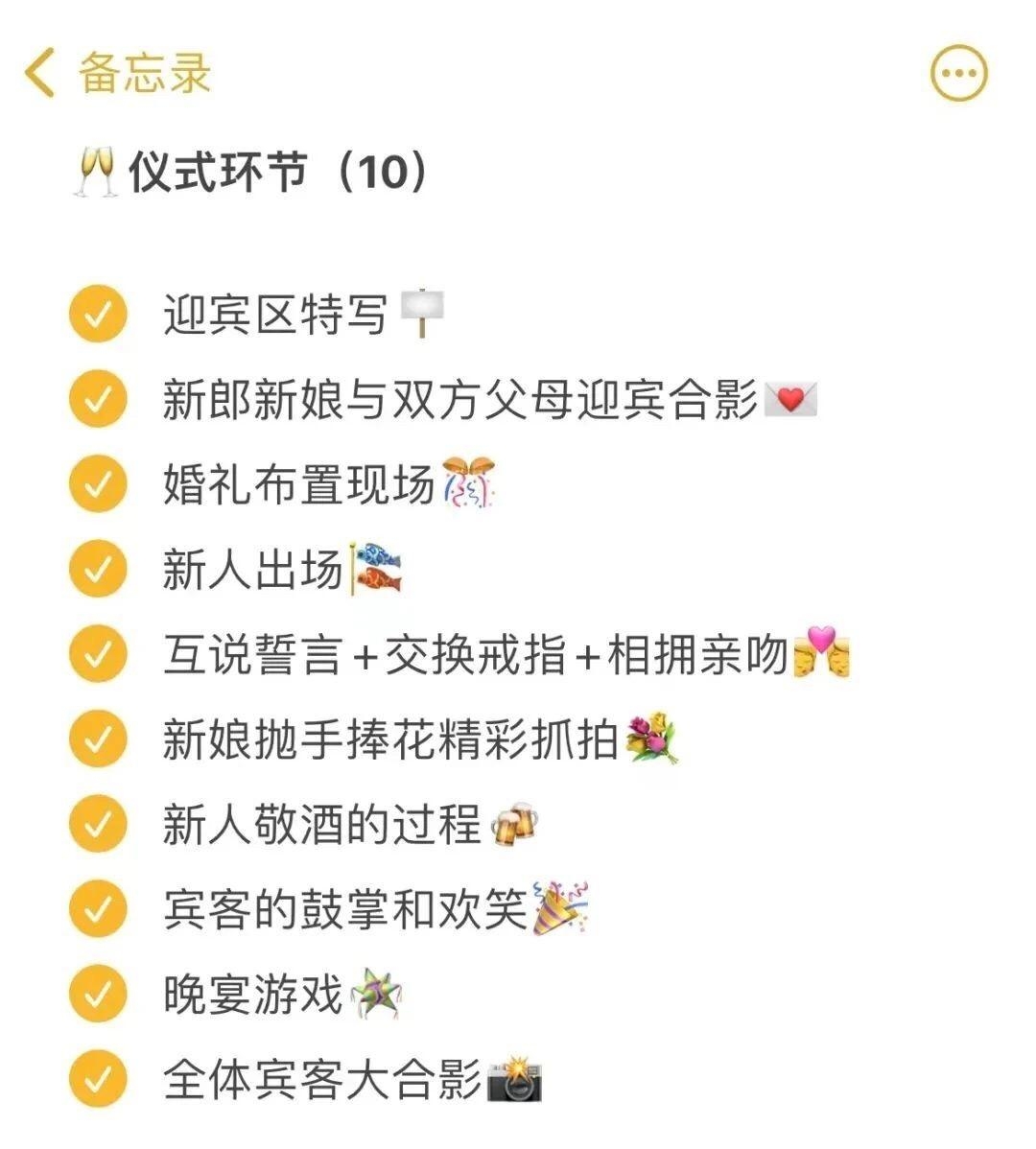Toggle 新娘抛手捧花精彩抓拍 checkbox

(x=97, y=739)
